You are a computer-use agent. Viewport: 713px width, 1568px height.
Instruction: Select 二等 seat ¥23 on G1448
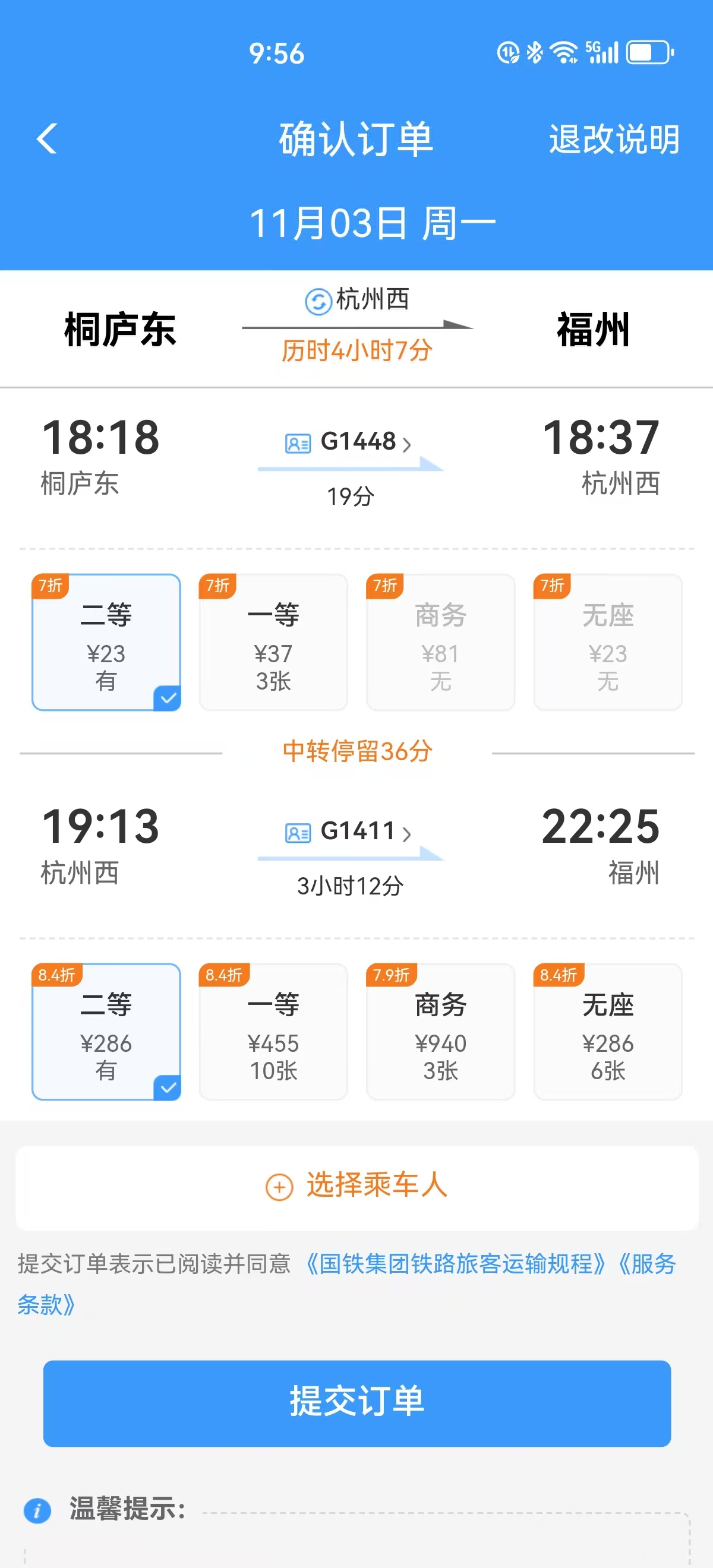point(106,642)
